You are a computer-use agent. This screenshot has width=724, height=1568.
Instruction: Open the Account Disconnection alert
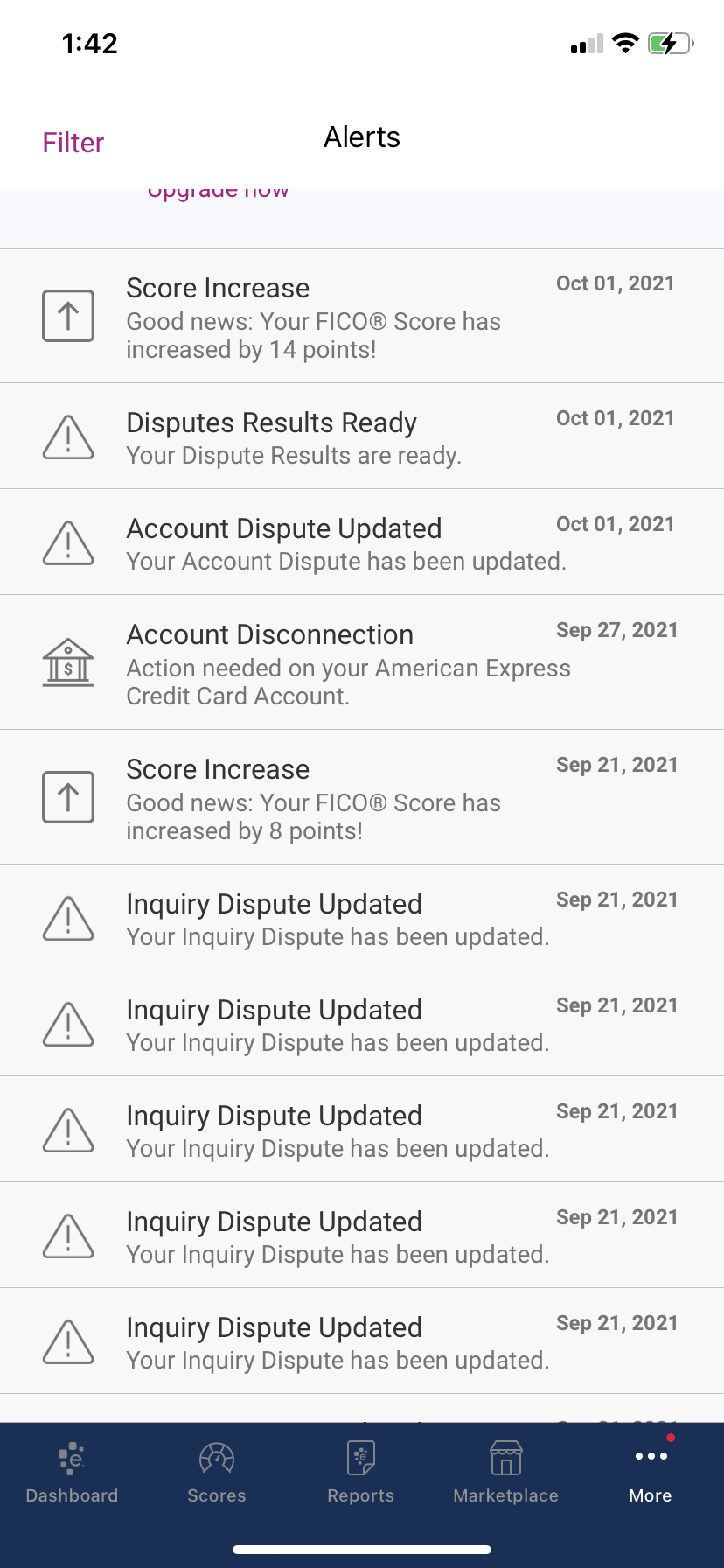pos(362,662)
